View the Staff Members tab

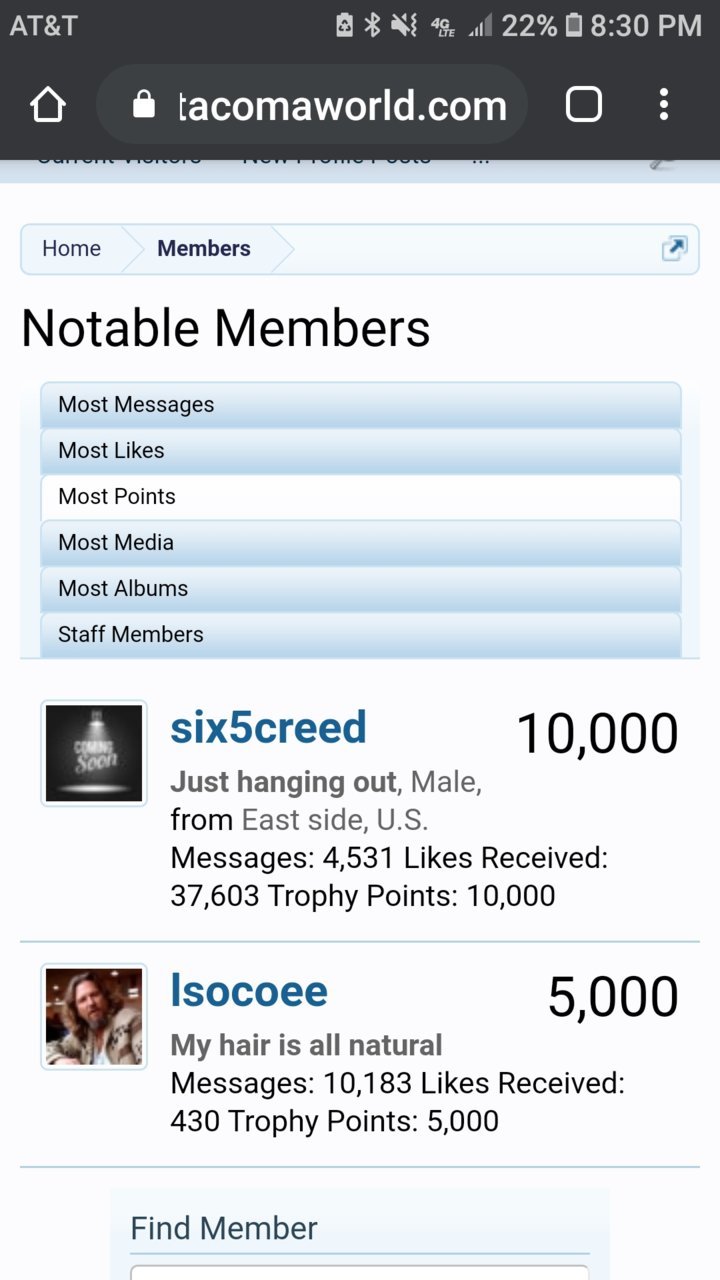pos(361,635)
